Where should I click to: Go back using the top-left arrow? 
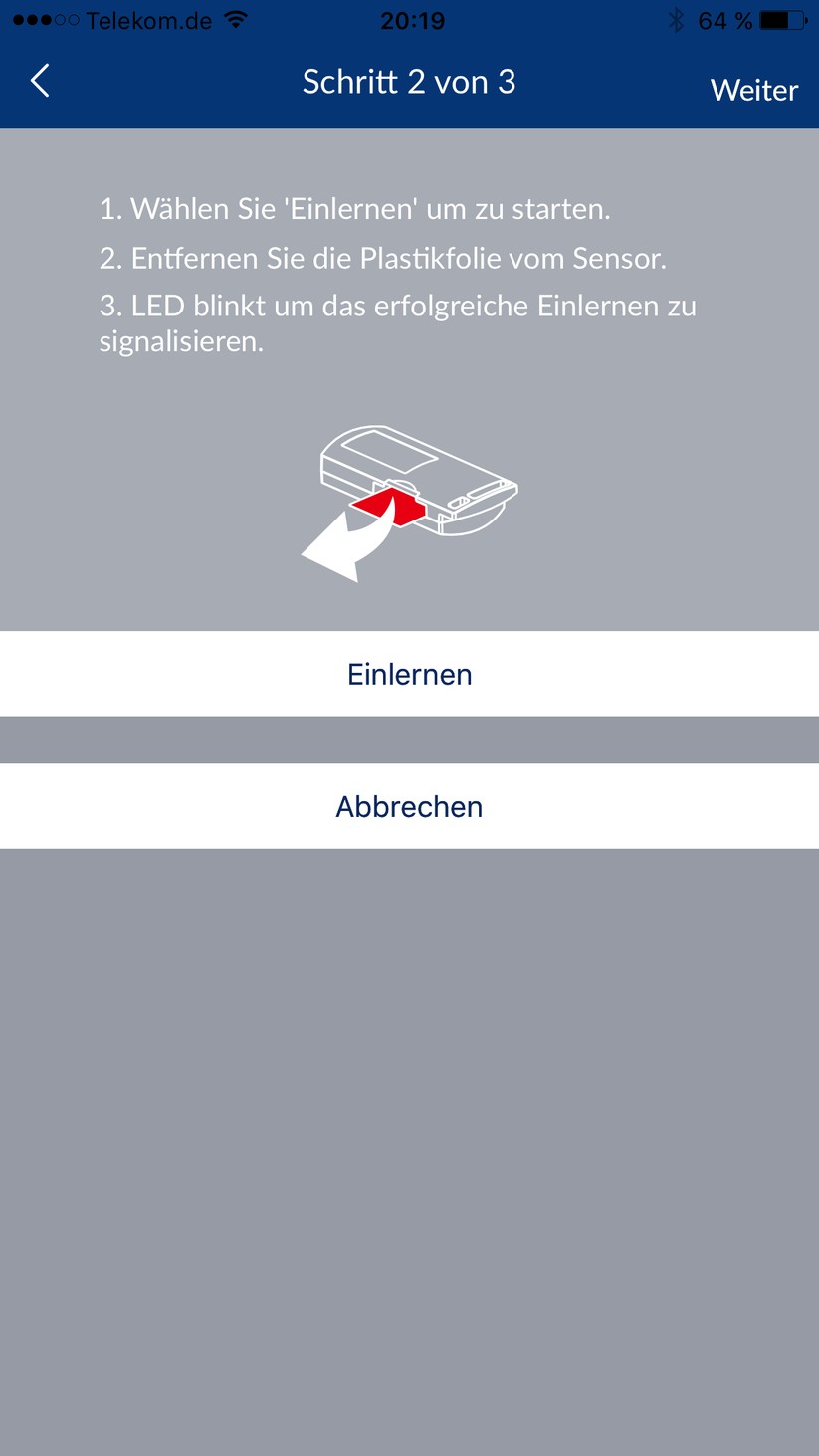click(40, 82)
